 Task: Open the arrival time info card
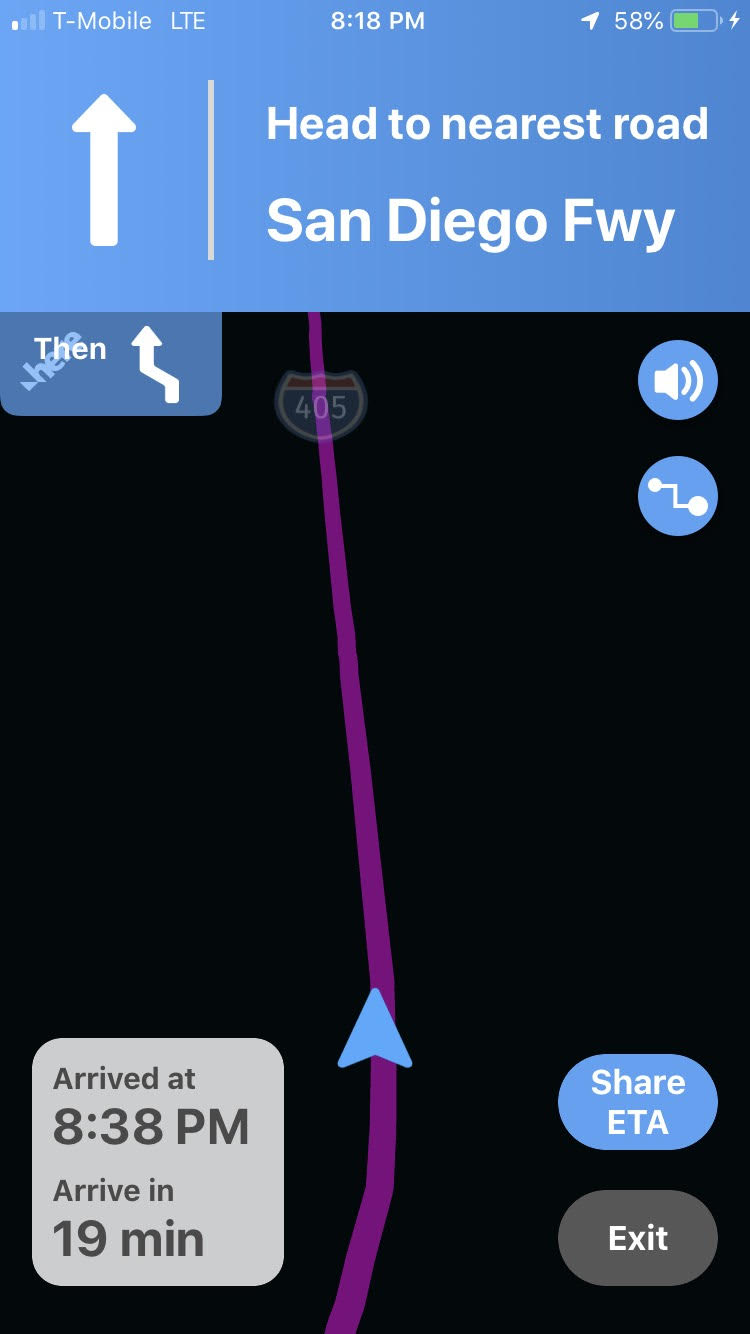pyautogui.click(x=158, y=1161)
